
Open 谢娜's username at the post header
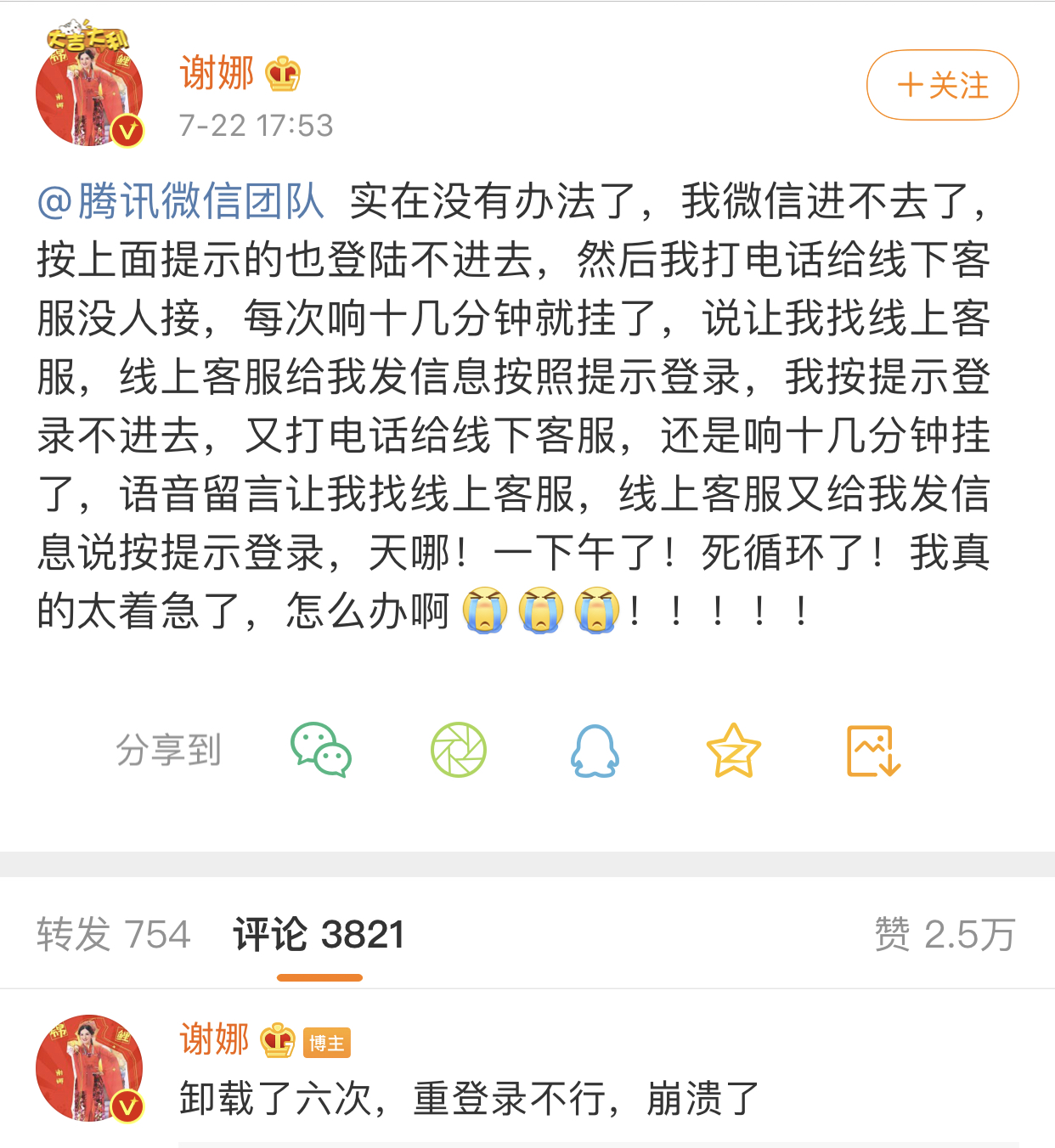pos(217,73)
